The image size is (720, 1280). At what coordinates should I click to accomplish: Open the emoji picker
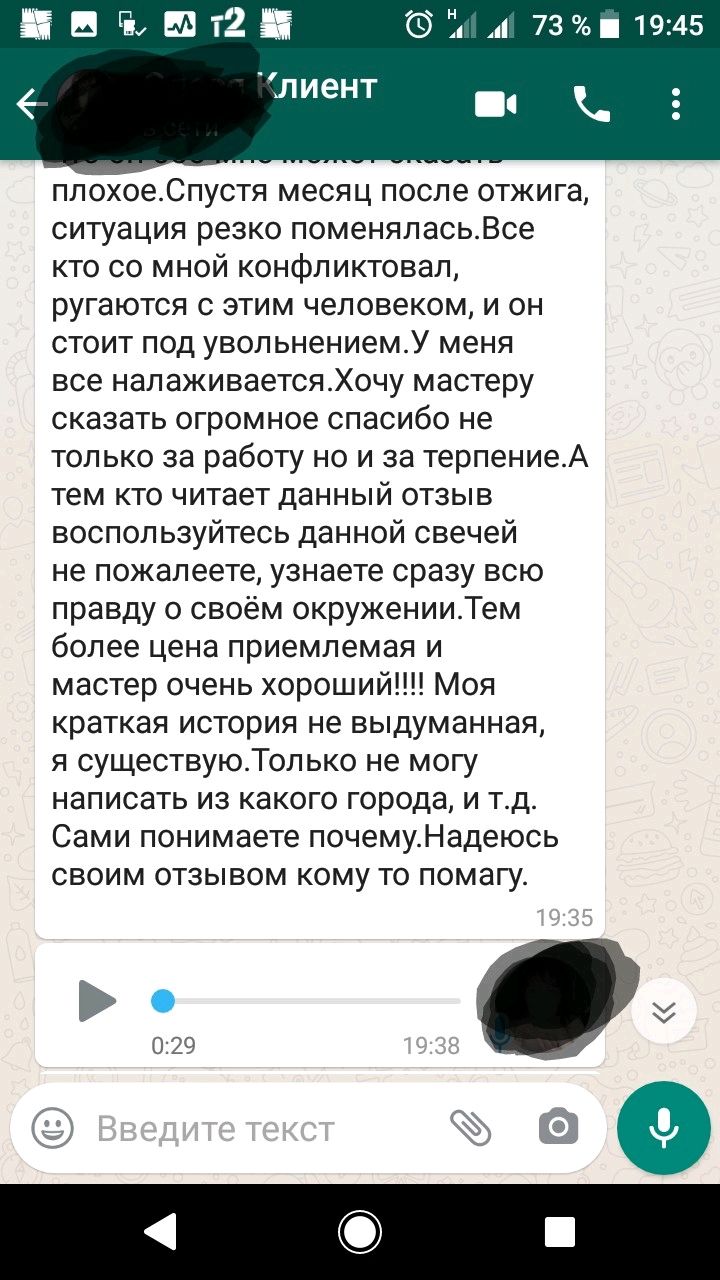(52, 1129)
